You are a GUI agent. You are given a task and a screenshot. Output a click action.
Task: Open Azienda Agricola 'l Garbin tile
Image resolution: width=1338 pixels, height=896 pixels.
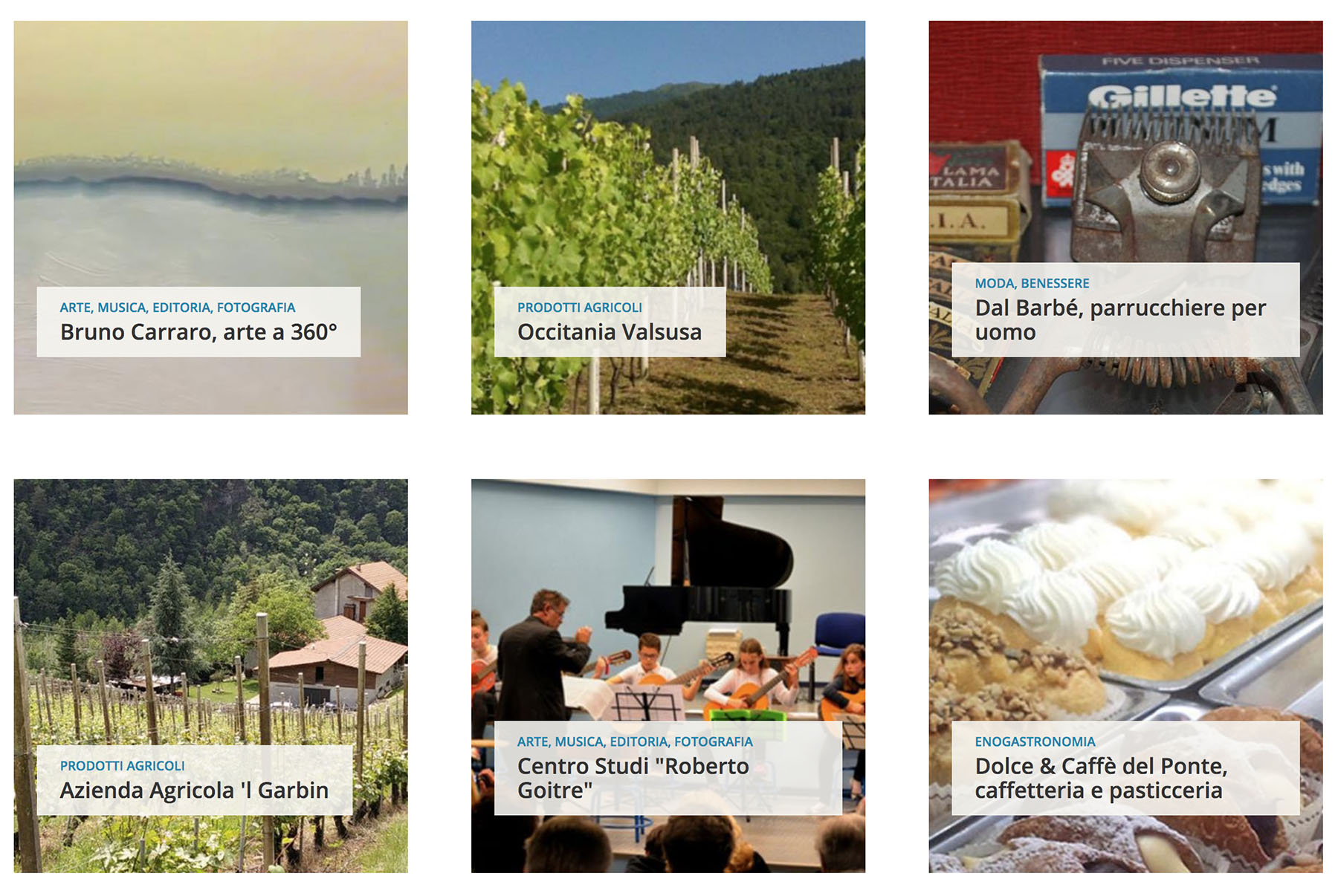(x=194, y=791)
